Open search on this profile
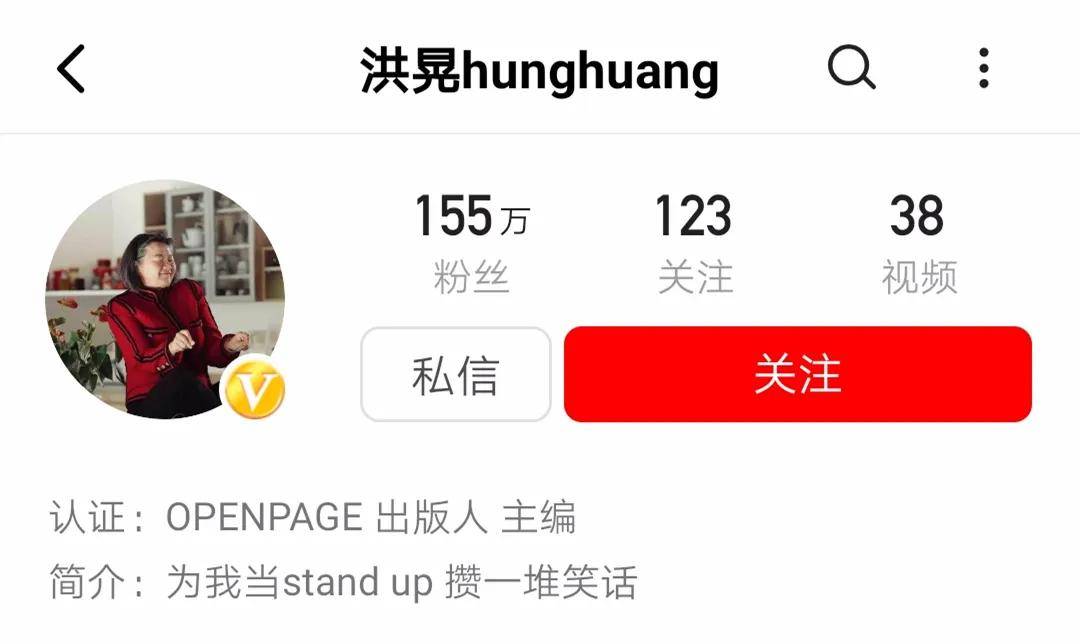 click(x=851, y=69)
